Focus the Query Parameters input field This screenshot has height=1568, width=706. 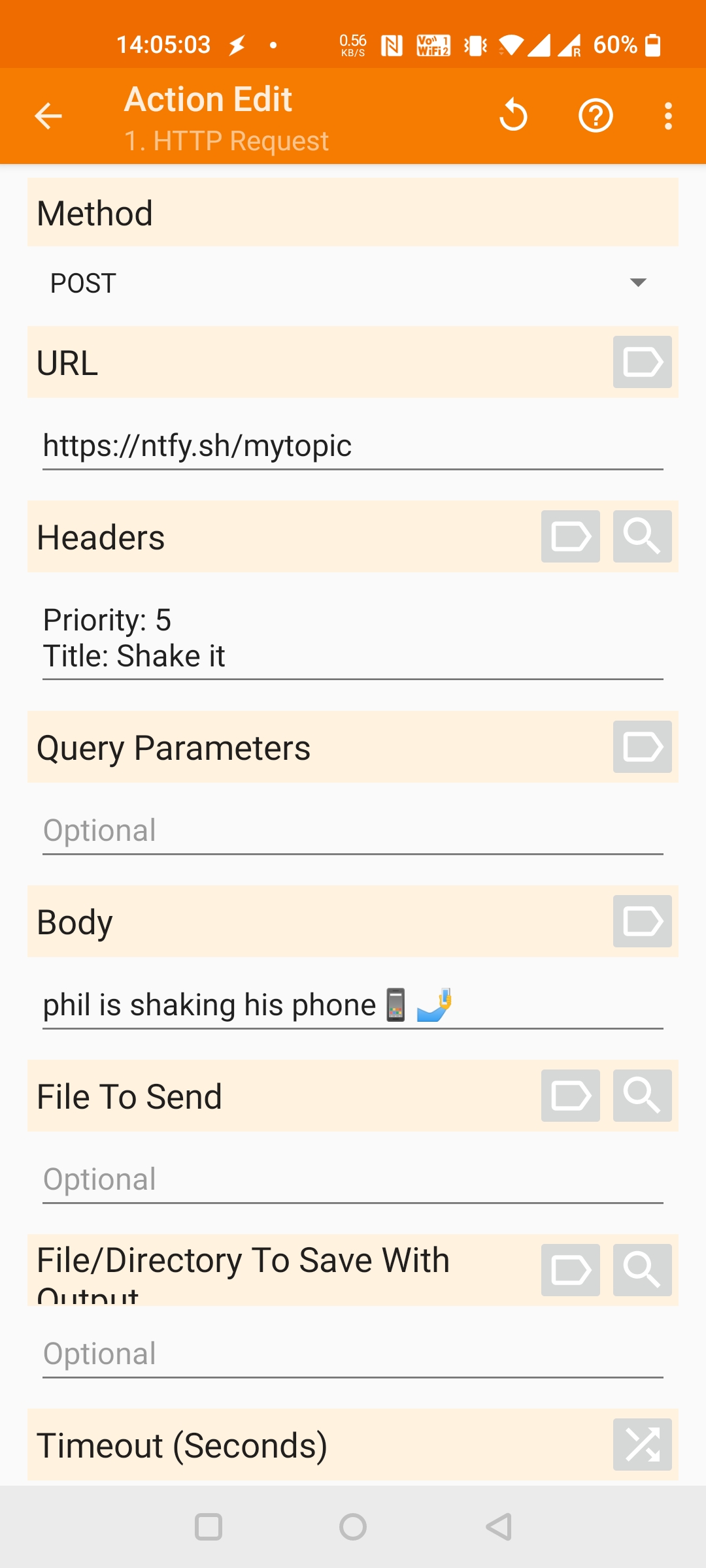(x=353, y=831)
